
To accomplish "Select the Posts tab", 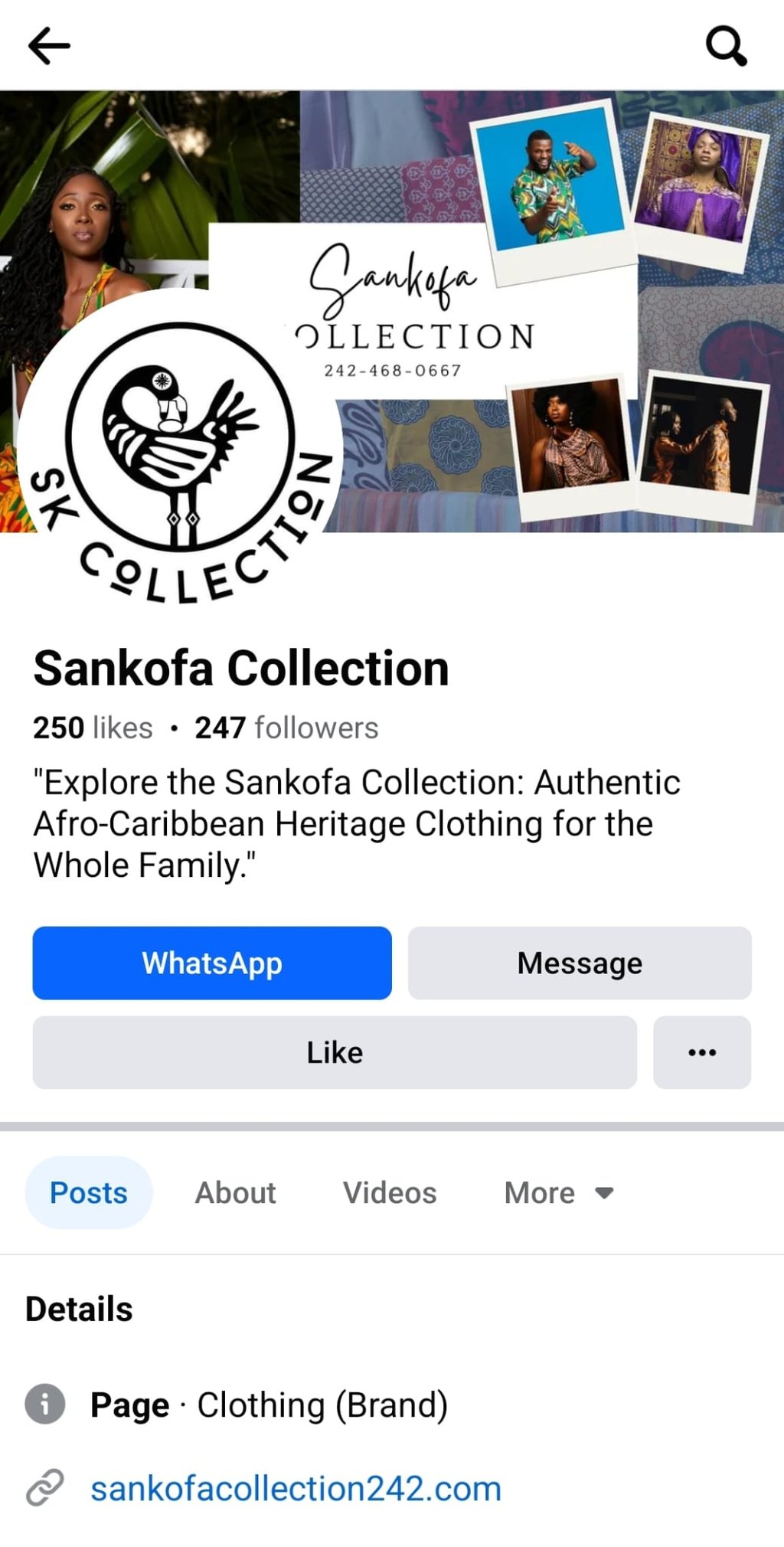I will 89,1192.
